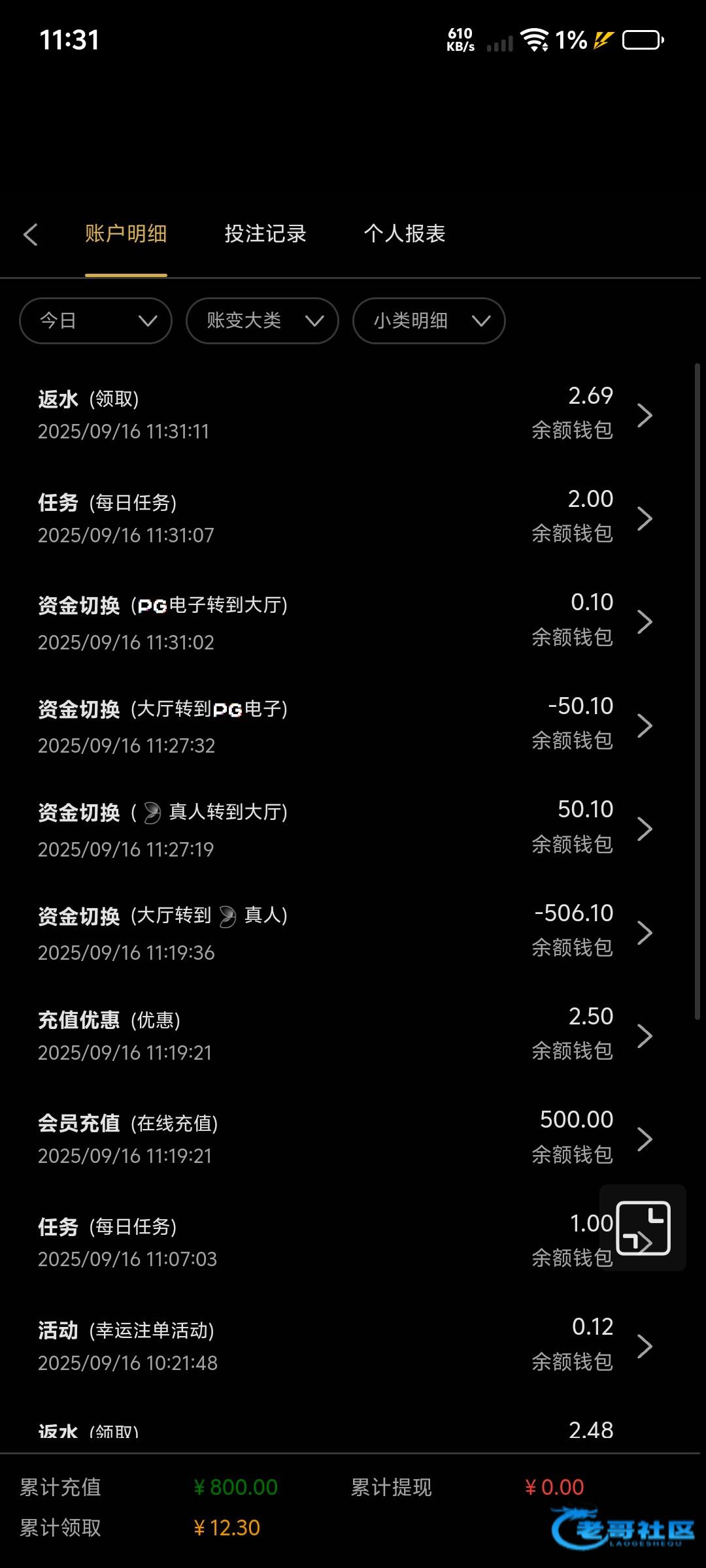Tap the floating screenshot crop icon
706x1568 pixels.
coord(643,1228)
